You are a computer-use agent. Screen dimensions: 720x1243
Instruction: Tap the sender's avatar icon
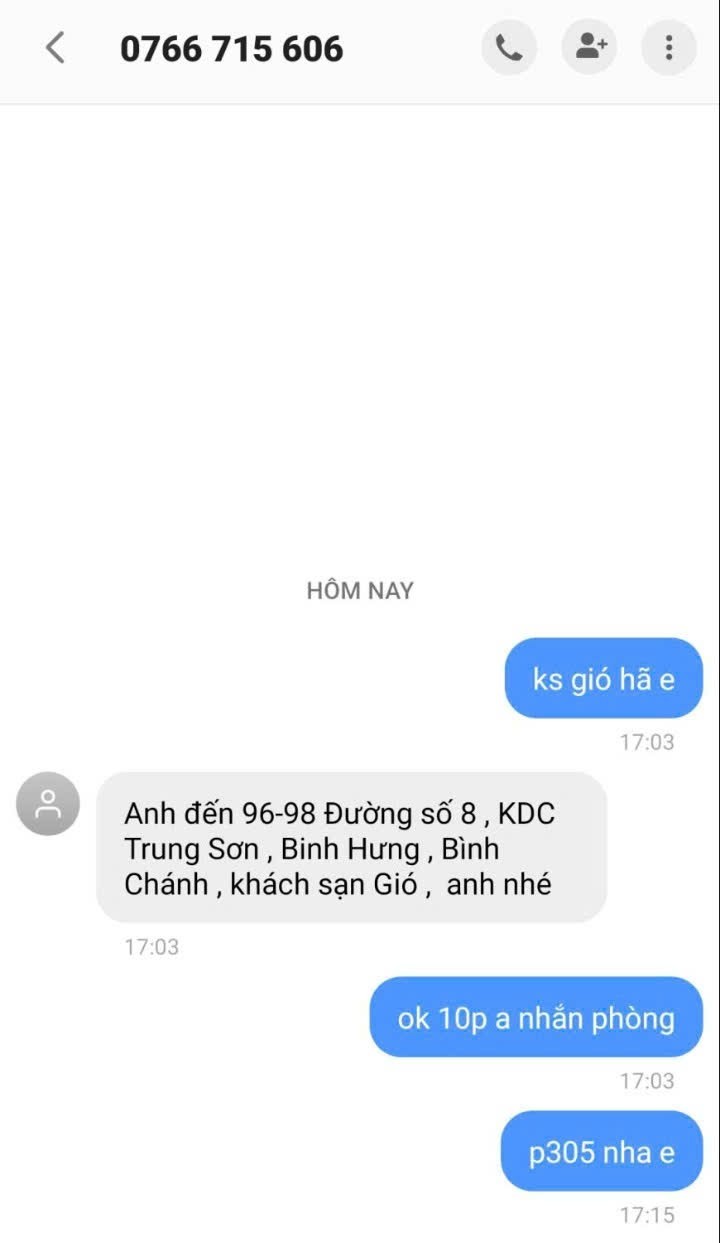tap(47, 803)
